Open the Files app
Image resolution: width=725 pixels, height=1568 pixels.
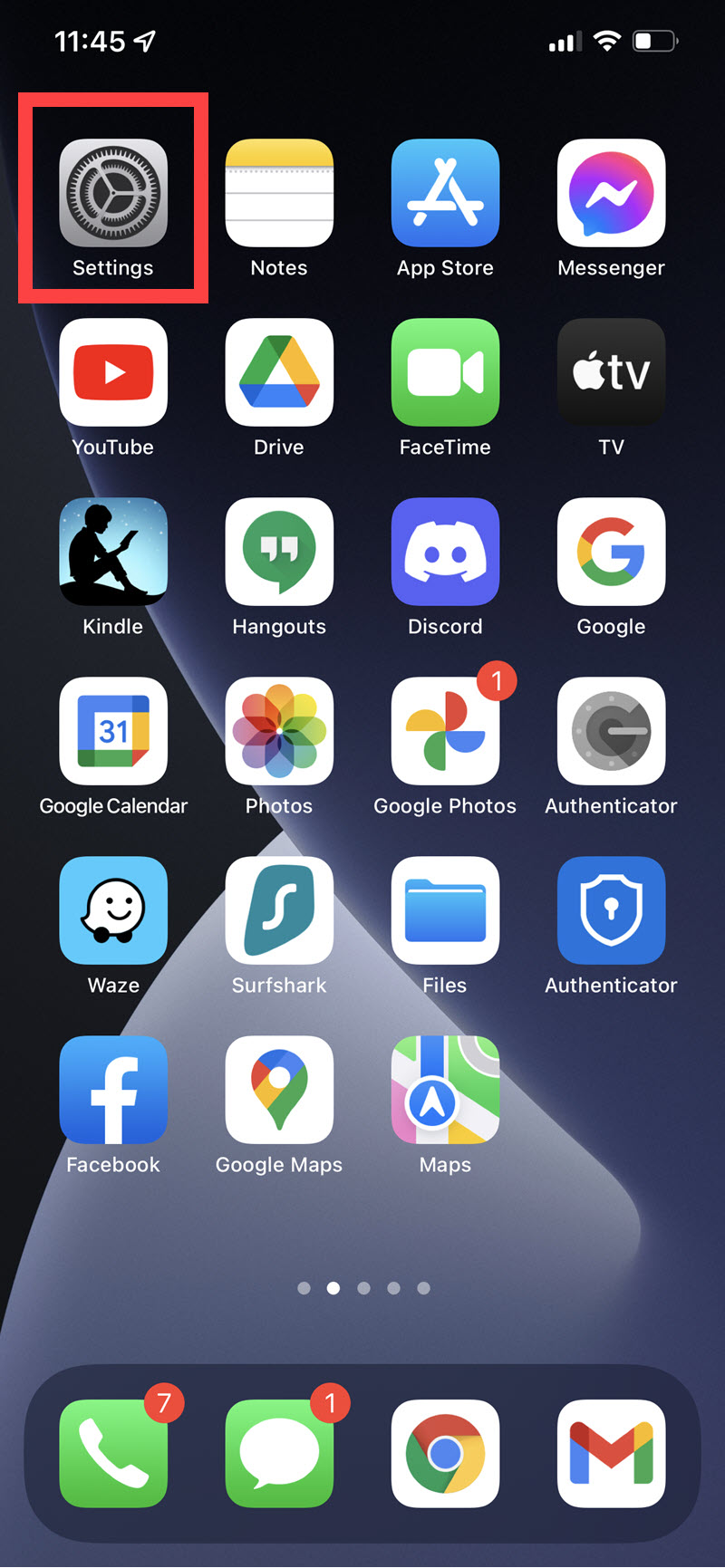click(x=445, y=910)
